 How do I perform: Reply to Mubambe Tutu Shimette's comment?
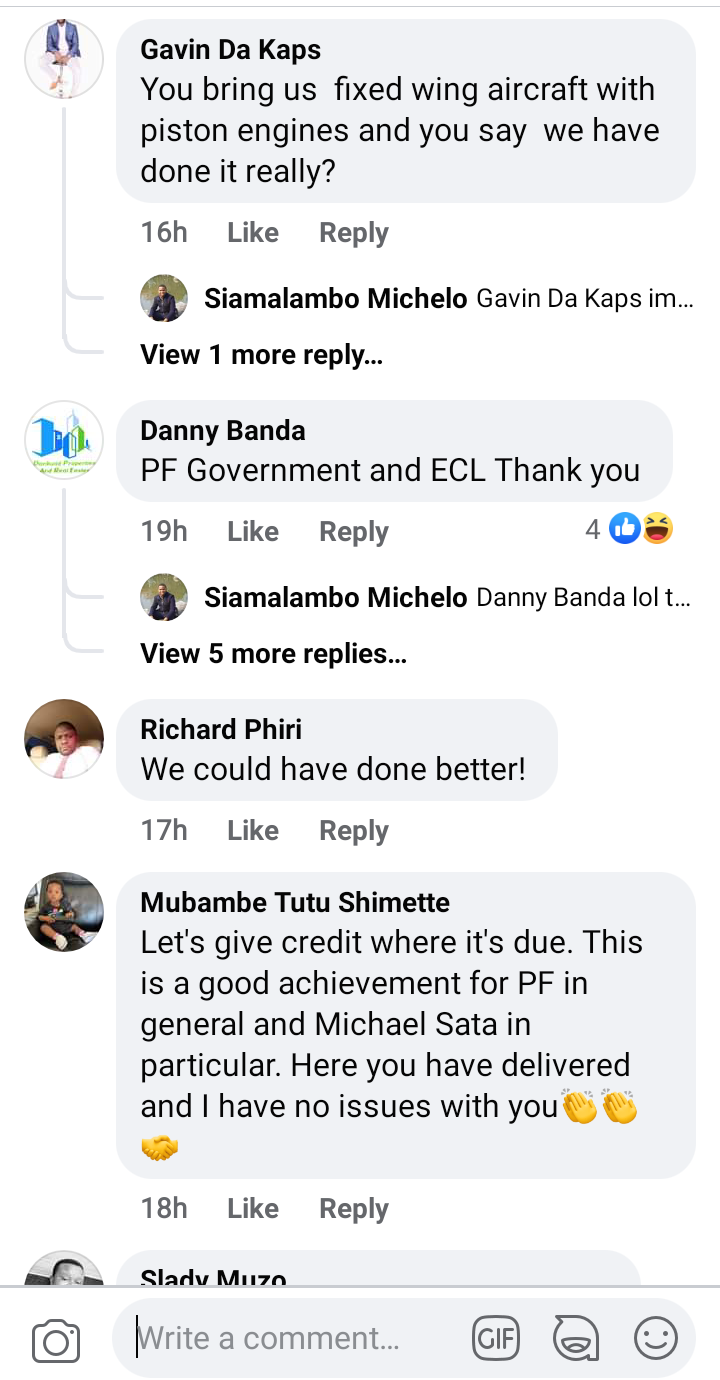pos(353,1208)
